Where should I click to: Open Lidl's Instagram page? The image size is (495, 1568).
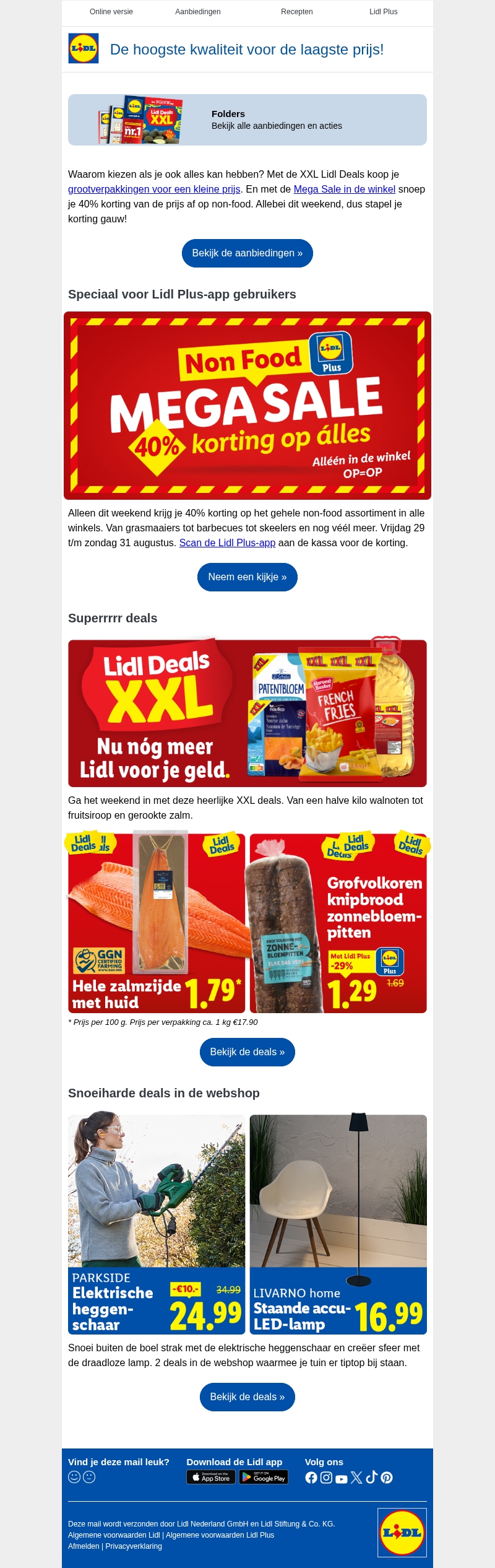(x=326, y=1478)
